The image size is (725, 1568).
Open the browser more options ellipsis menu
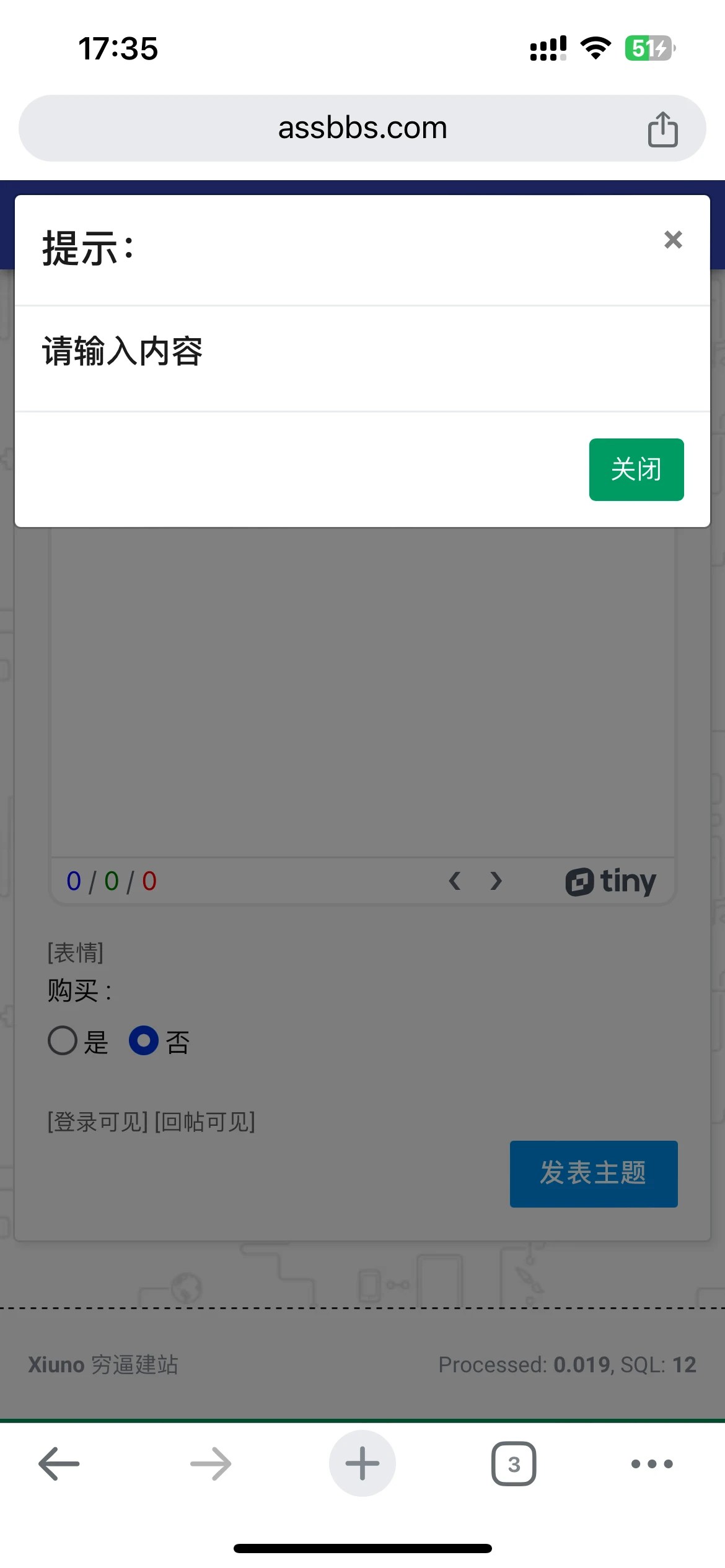[651, 1463]
